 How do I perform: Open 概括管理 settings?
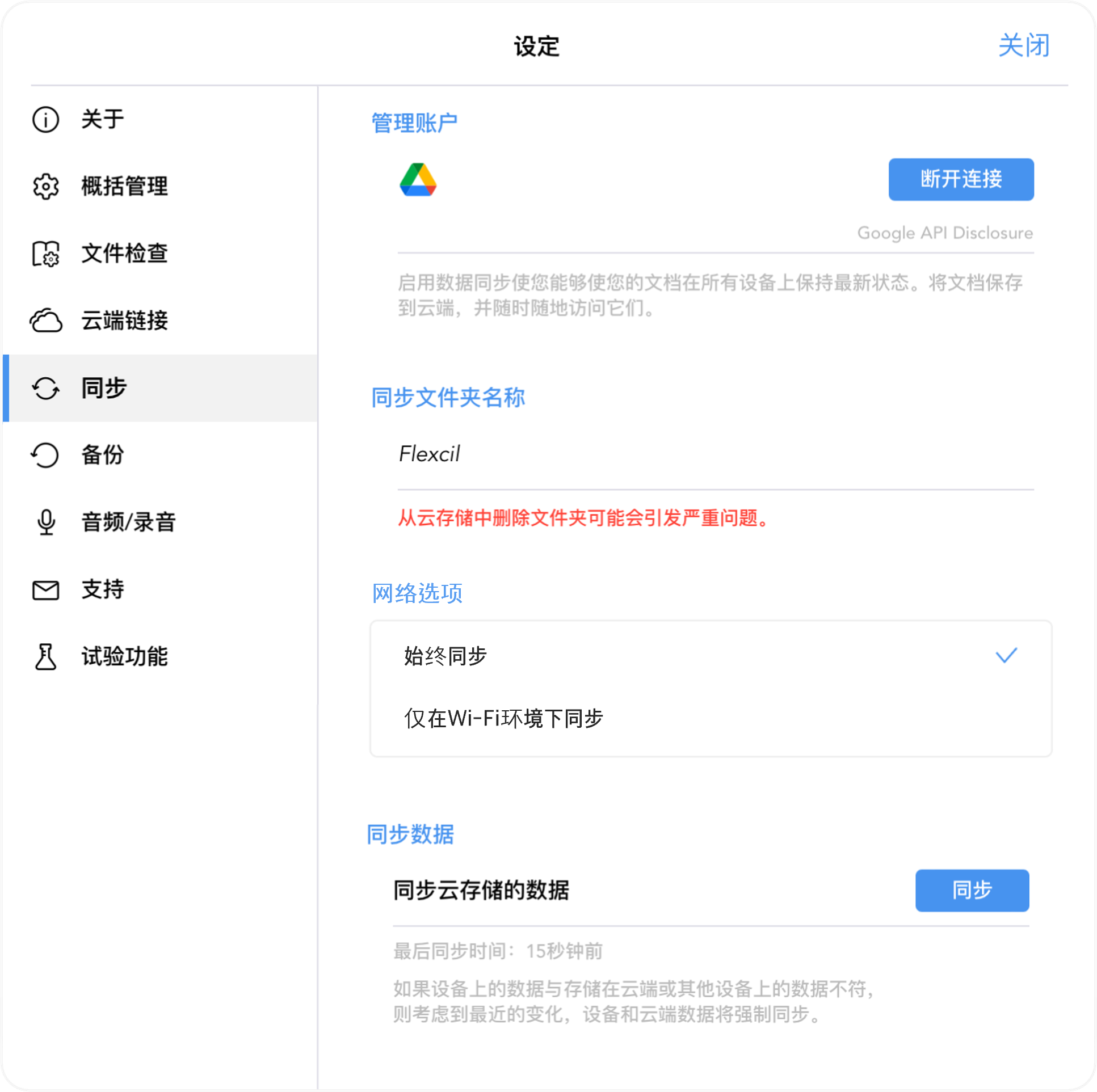point(124,186)
